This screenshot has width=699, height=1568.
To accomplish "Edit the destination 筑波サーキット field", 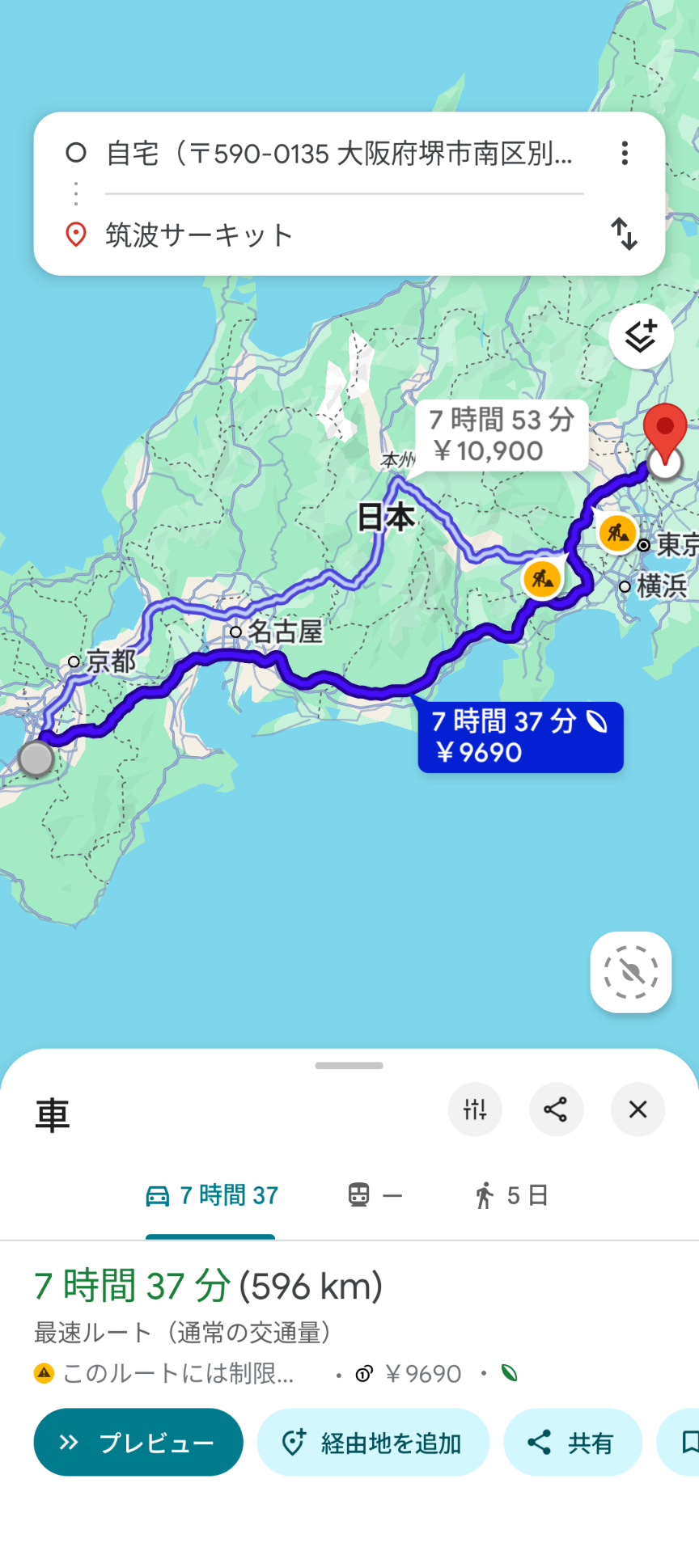I will coord(340,235).
